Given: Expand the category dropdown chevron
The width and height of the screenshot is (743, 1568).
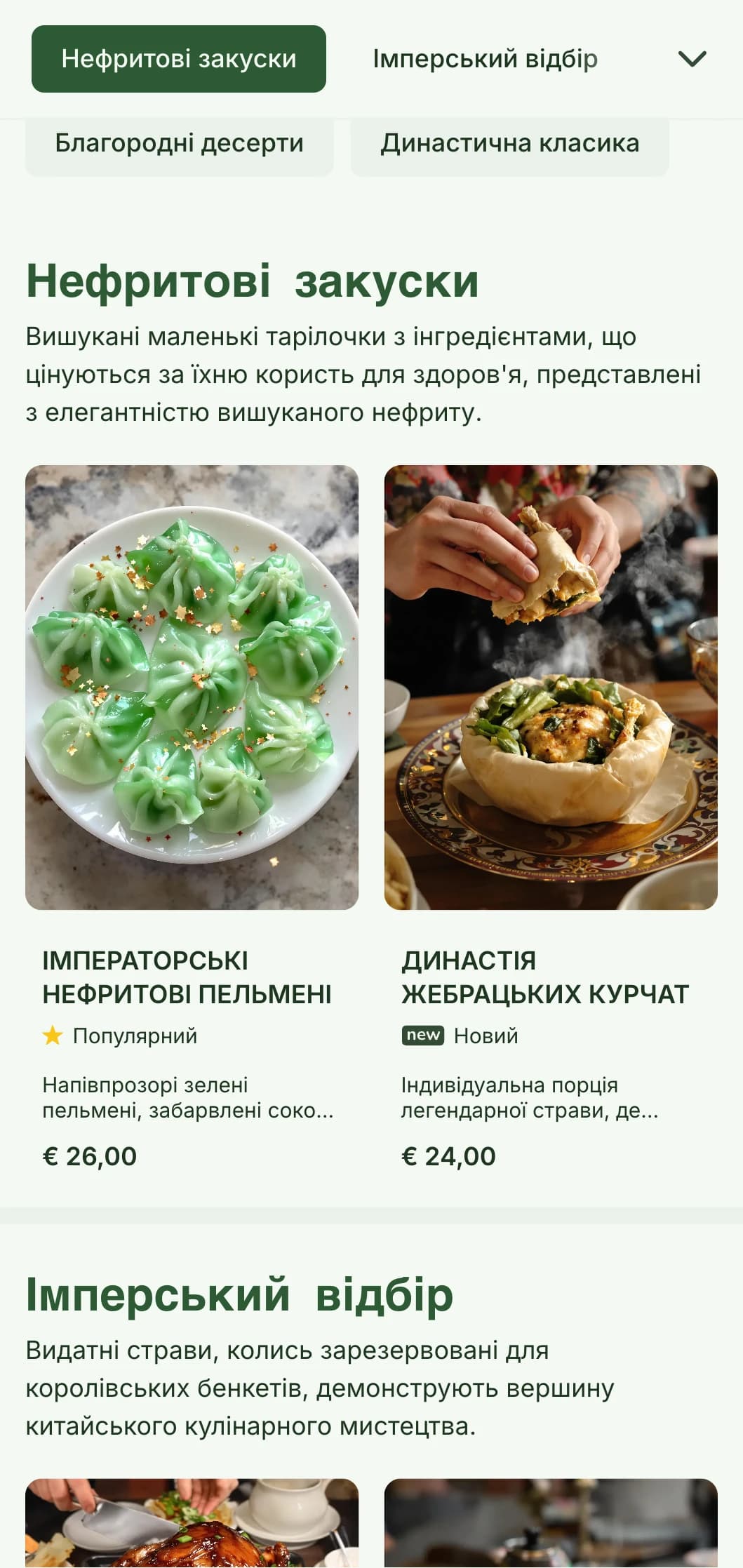Looking at the screenshot, I should pos(692,59).
